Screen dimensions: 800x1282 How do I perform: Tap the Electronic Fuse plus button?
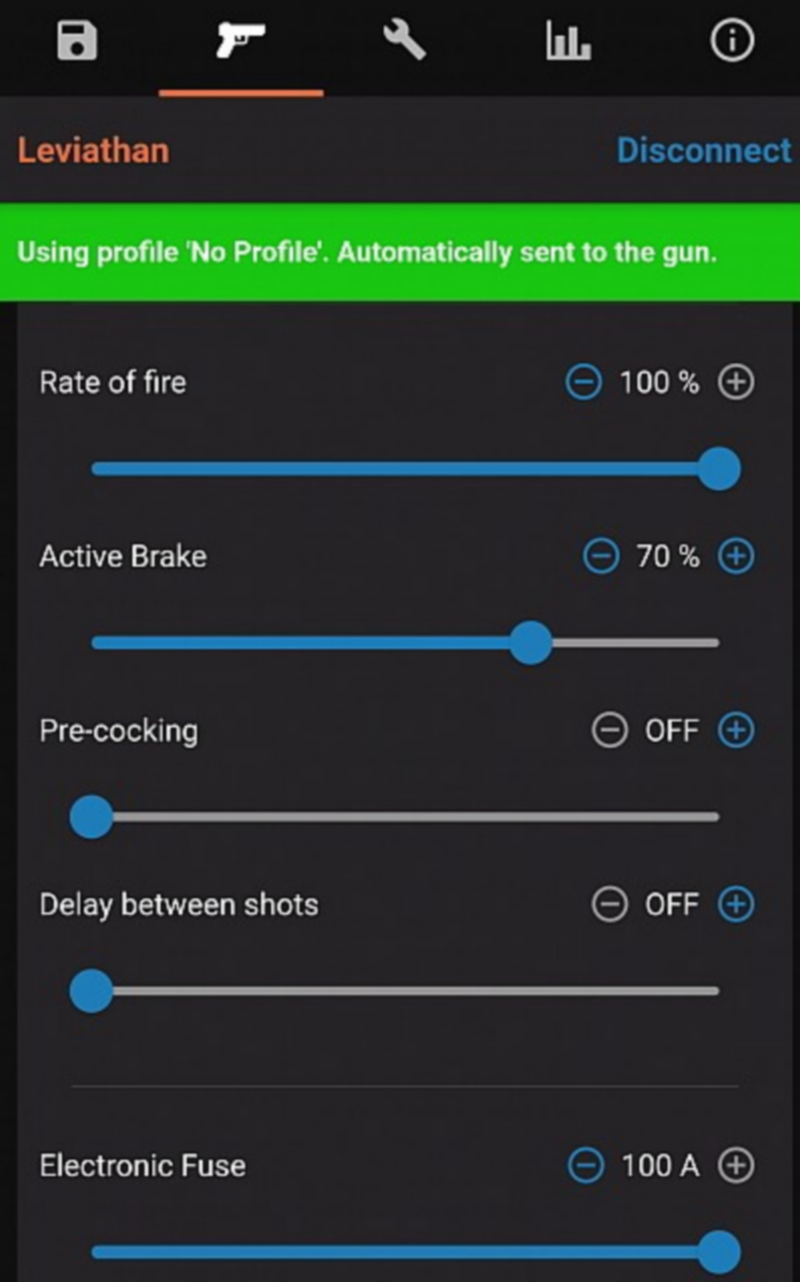point(736,1165)
